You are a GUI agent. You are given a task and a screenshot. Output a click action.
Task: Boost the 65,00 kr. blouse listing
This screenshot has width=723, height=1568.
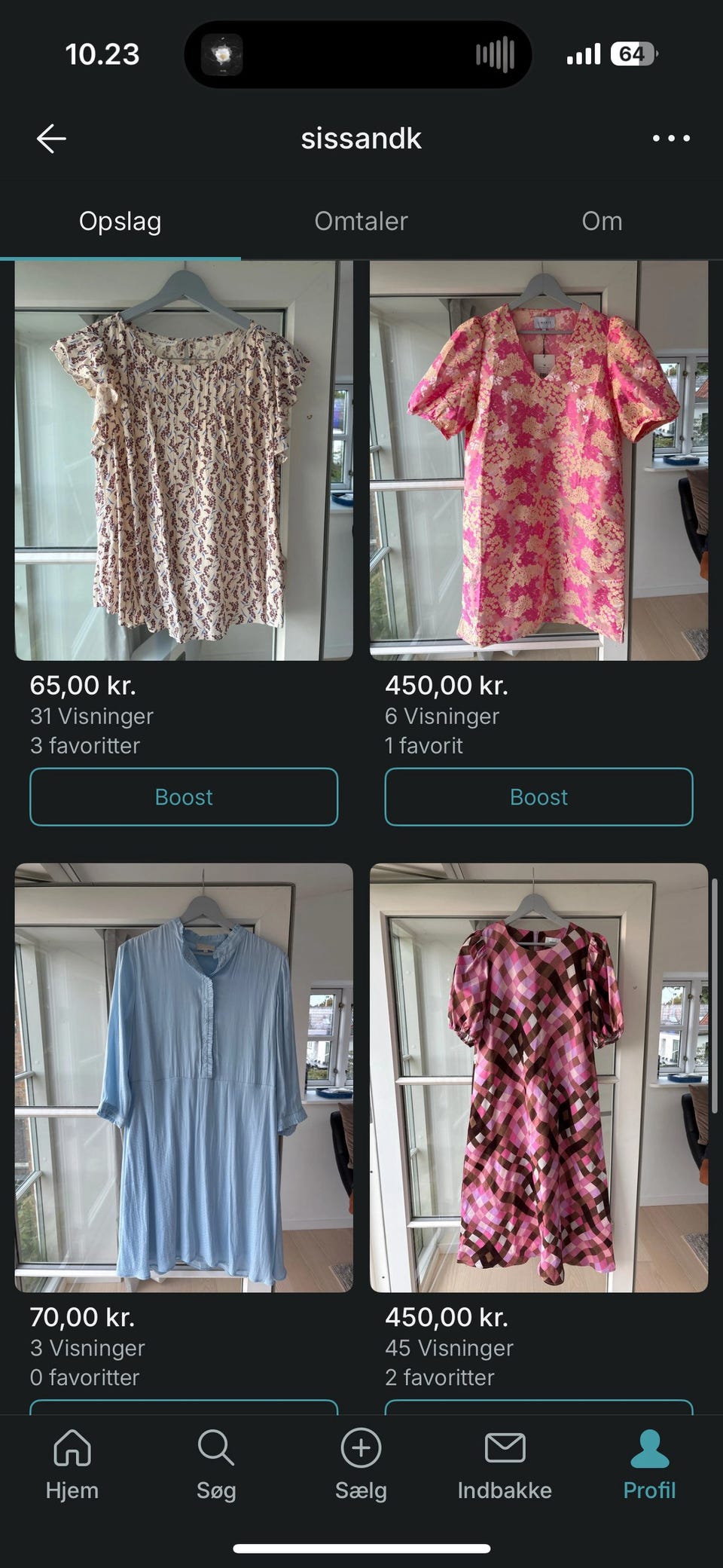point(184,797)
